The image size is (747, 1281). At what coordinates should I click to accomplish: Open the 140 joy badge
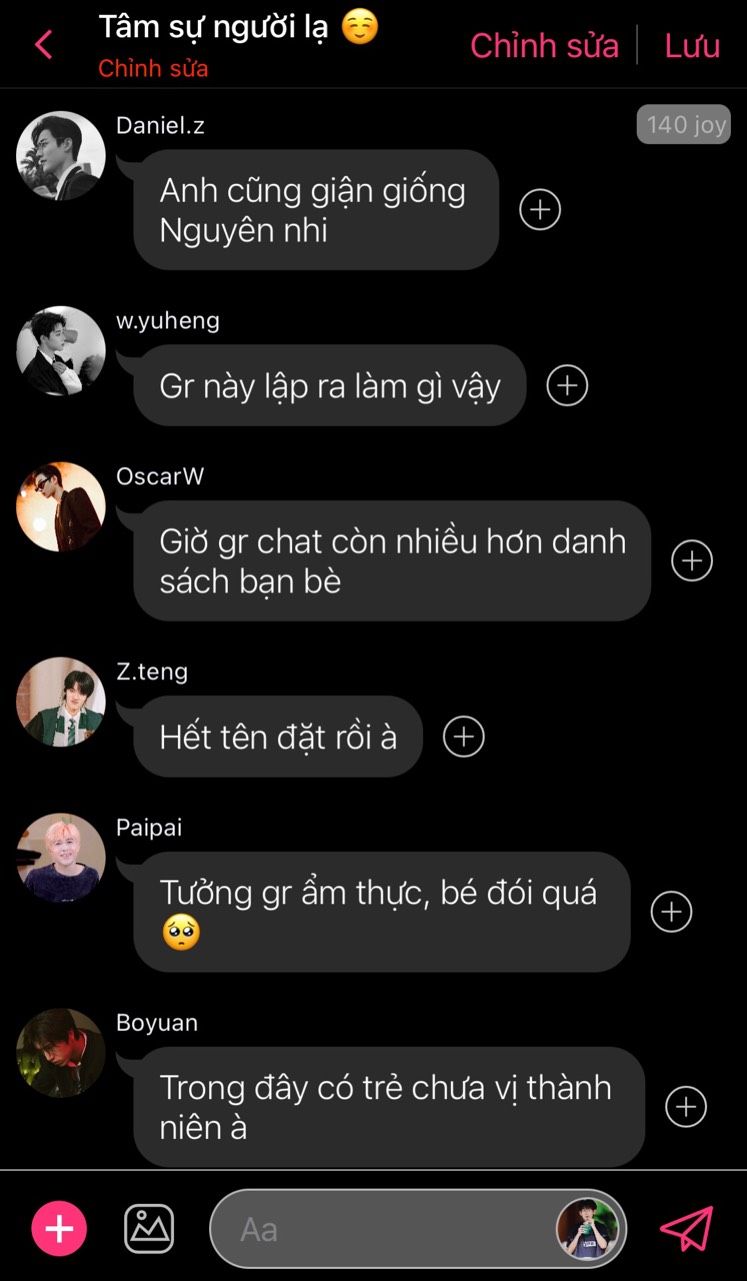tap(684, 125)
